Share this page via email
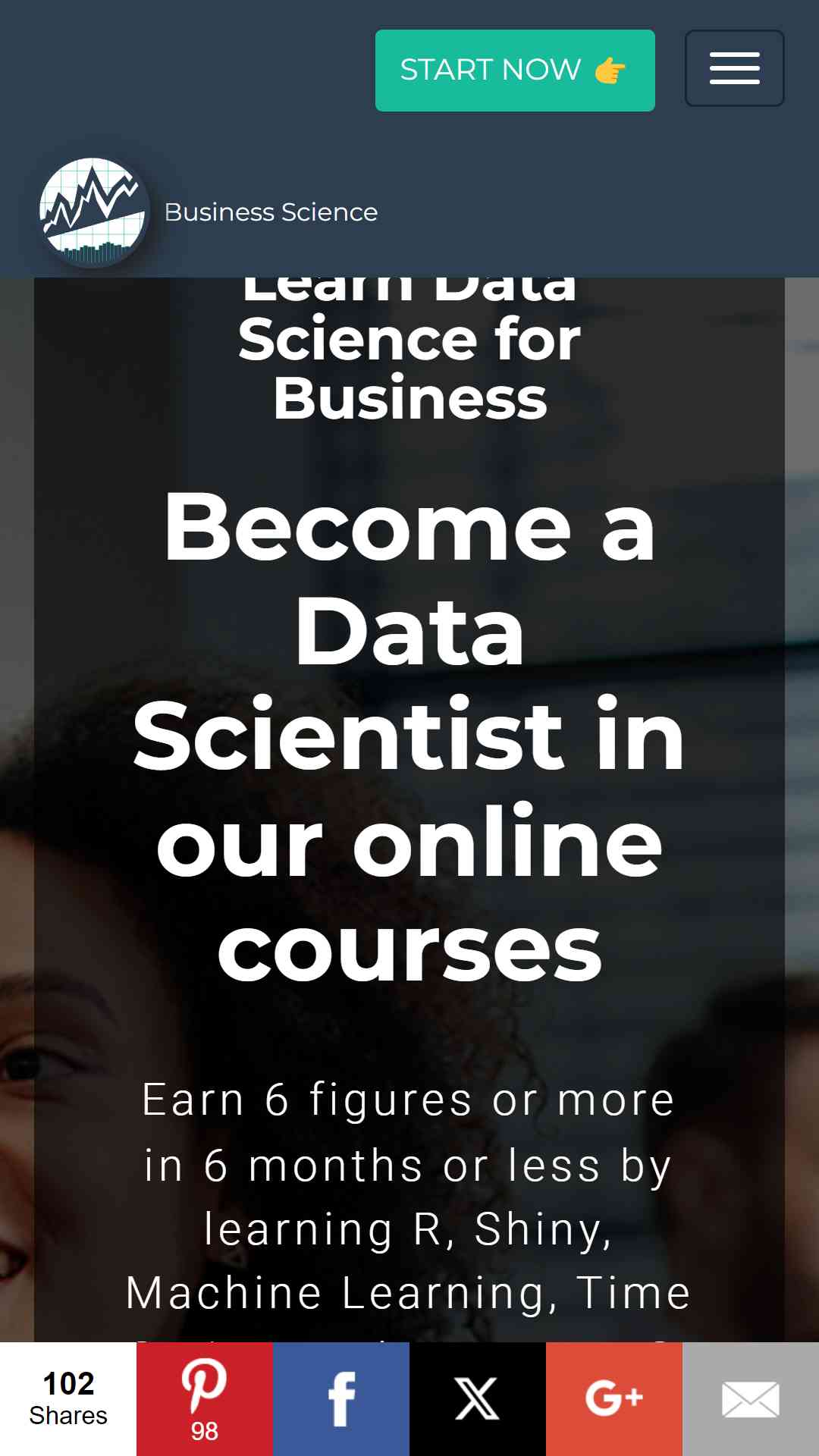This screenshot has width=819, height=1456. [x=751, y=1399]
